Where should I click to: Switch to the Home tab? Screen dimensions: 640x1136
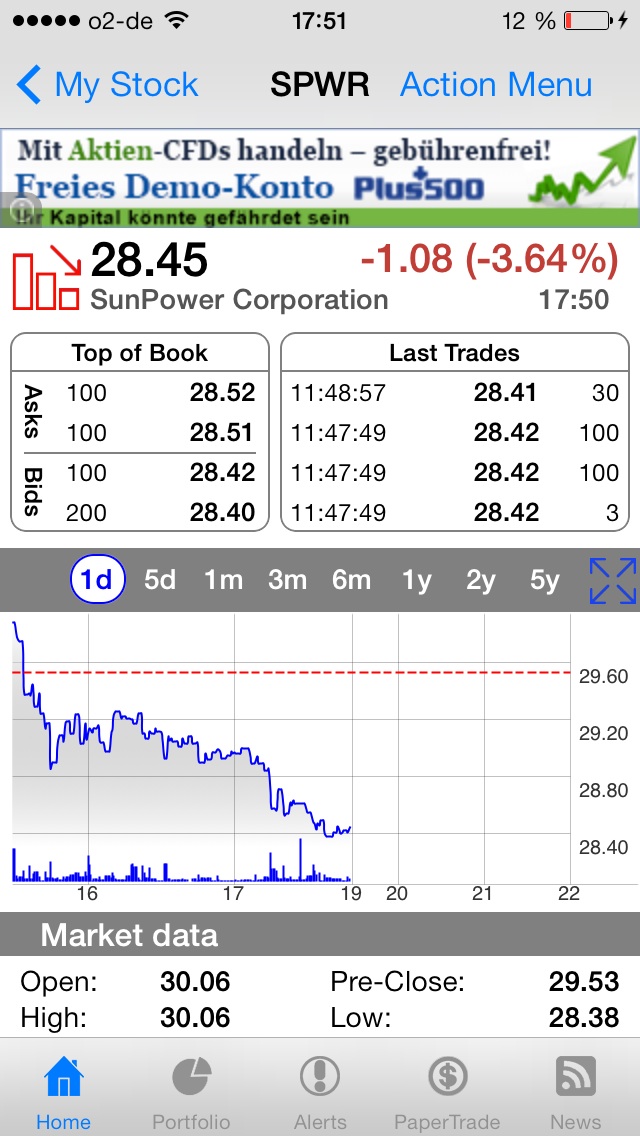click(63, 1092)
